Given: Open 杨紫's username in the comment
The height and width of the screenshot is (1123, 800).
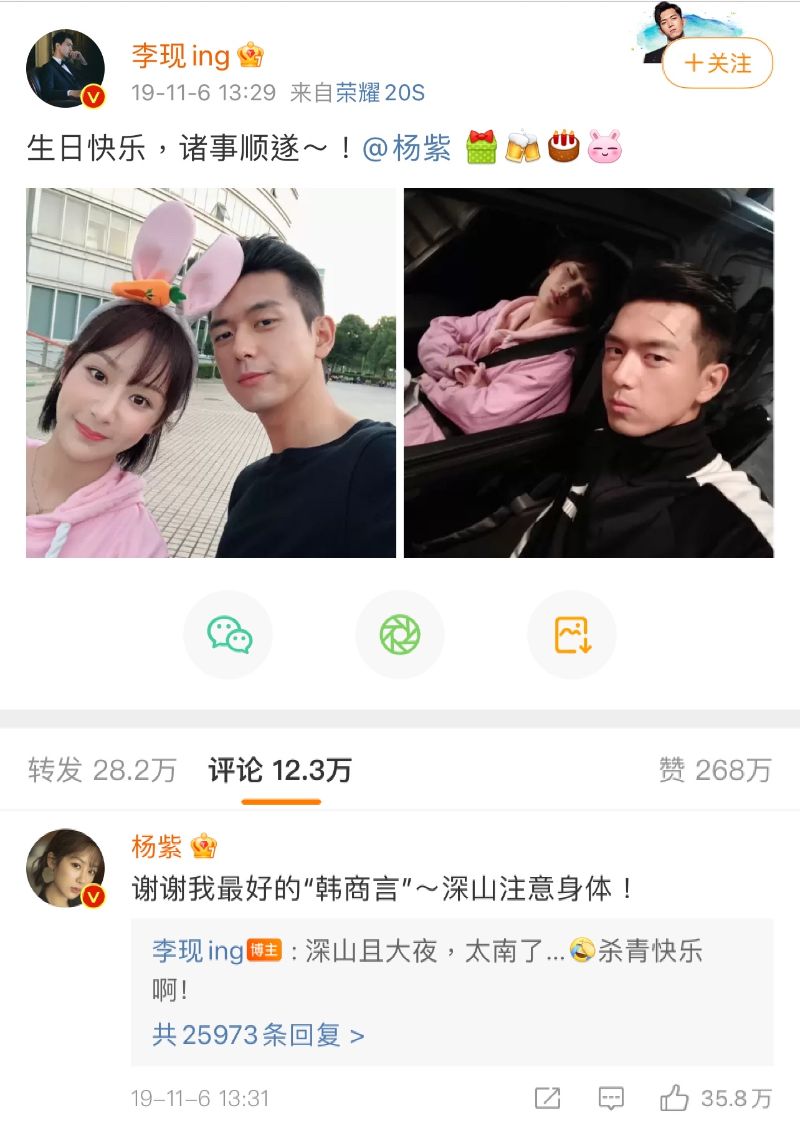Looking at the screenshot, I should [x=157, y=847].
